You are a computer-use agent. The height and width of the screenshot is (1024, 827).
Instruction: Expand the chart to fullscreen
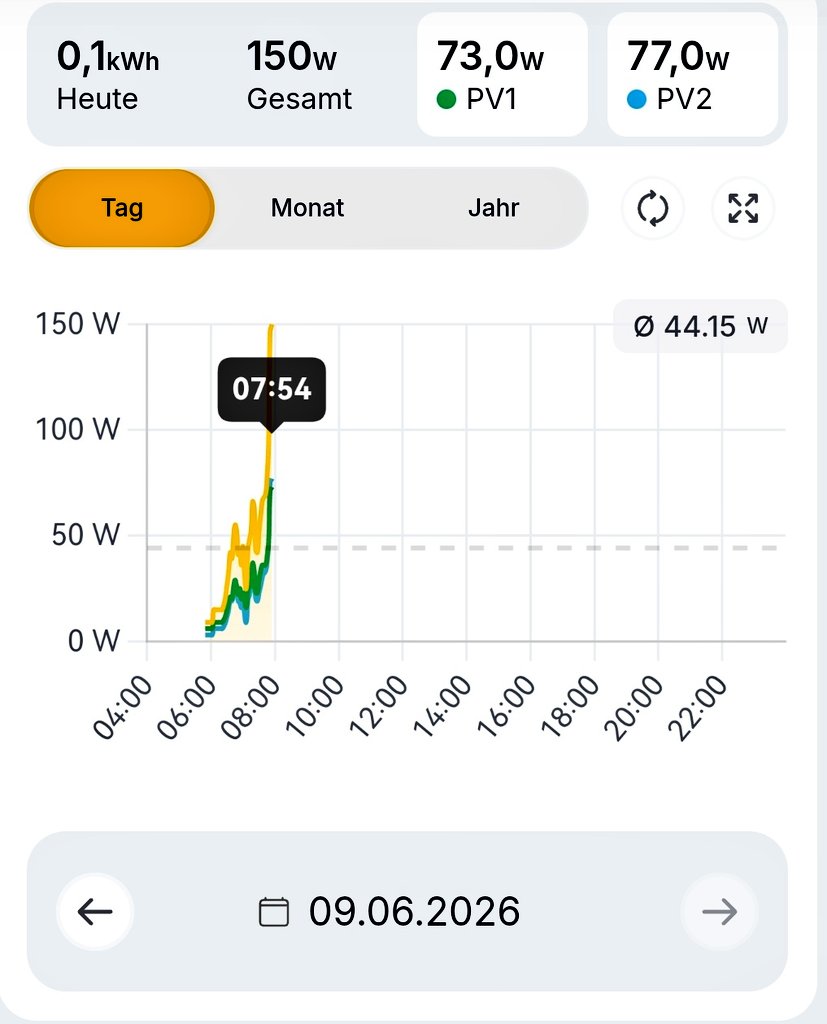point(743,208)
